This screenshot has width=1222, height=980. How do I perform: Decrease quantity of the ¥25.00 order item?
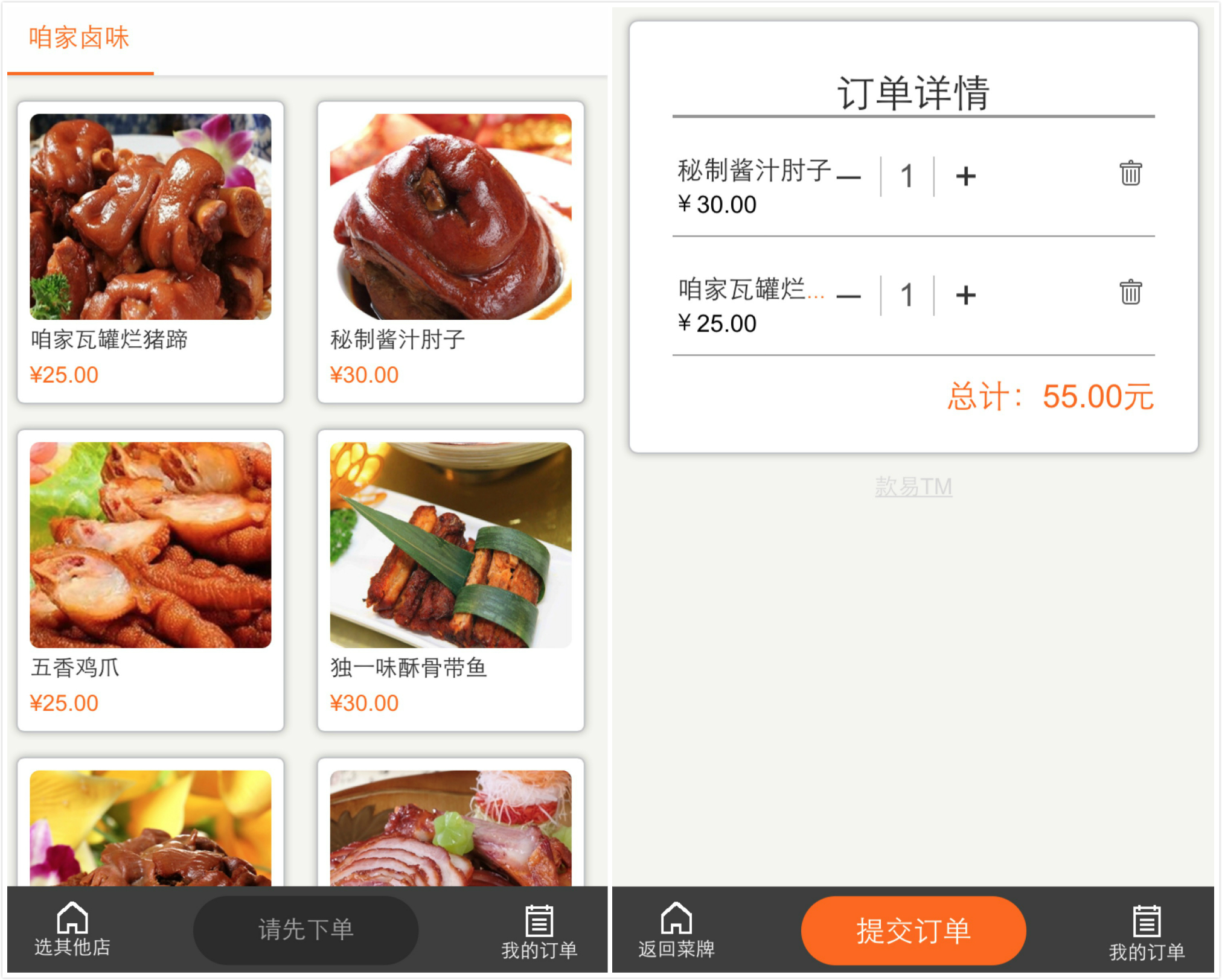coord(848,296)
